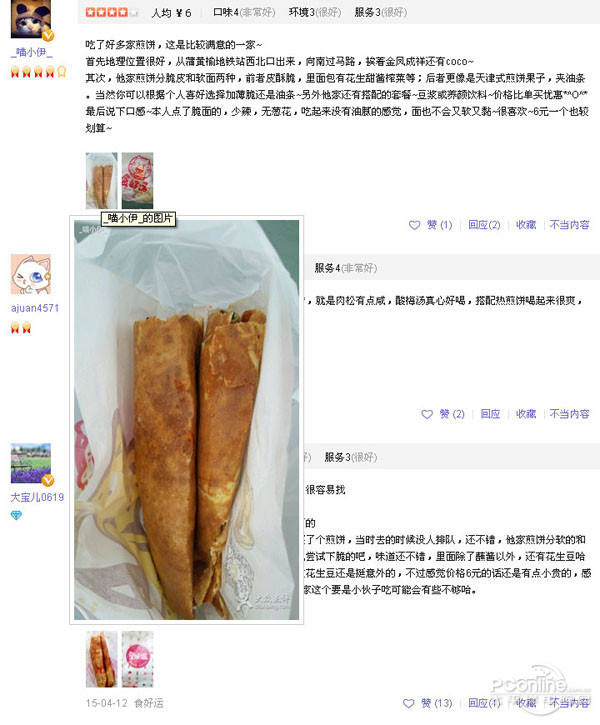This screenshot has height=725, width=600.
Task: Open _喵小伊_'s user profile
Action: (32, 52)
